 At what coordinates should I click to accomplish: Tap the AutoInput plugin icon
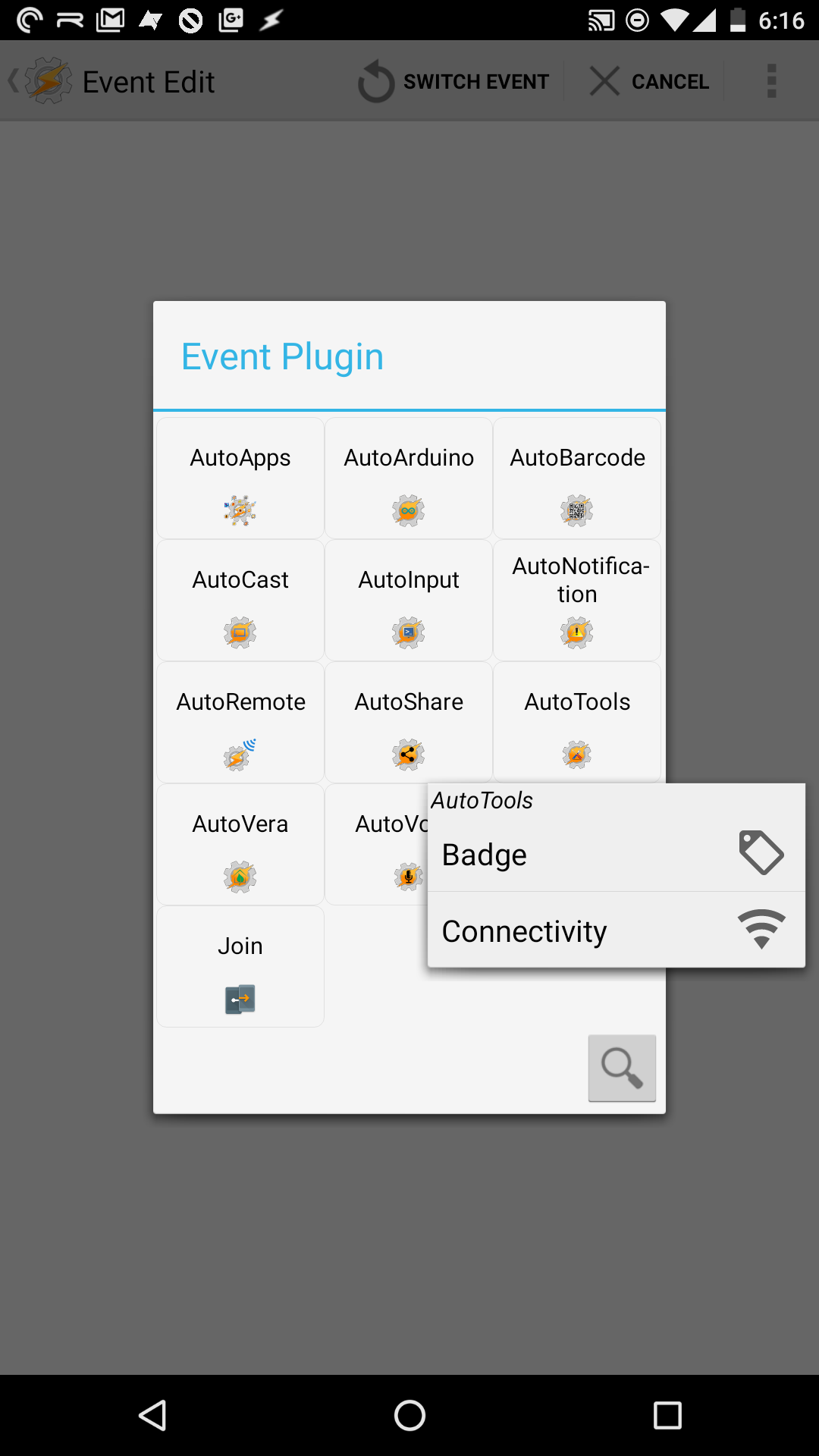click(x=409, y=632)
